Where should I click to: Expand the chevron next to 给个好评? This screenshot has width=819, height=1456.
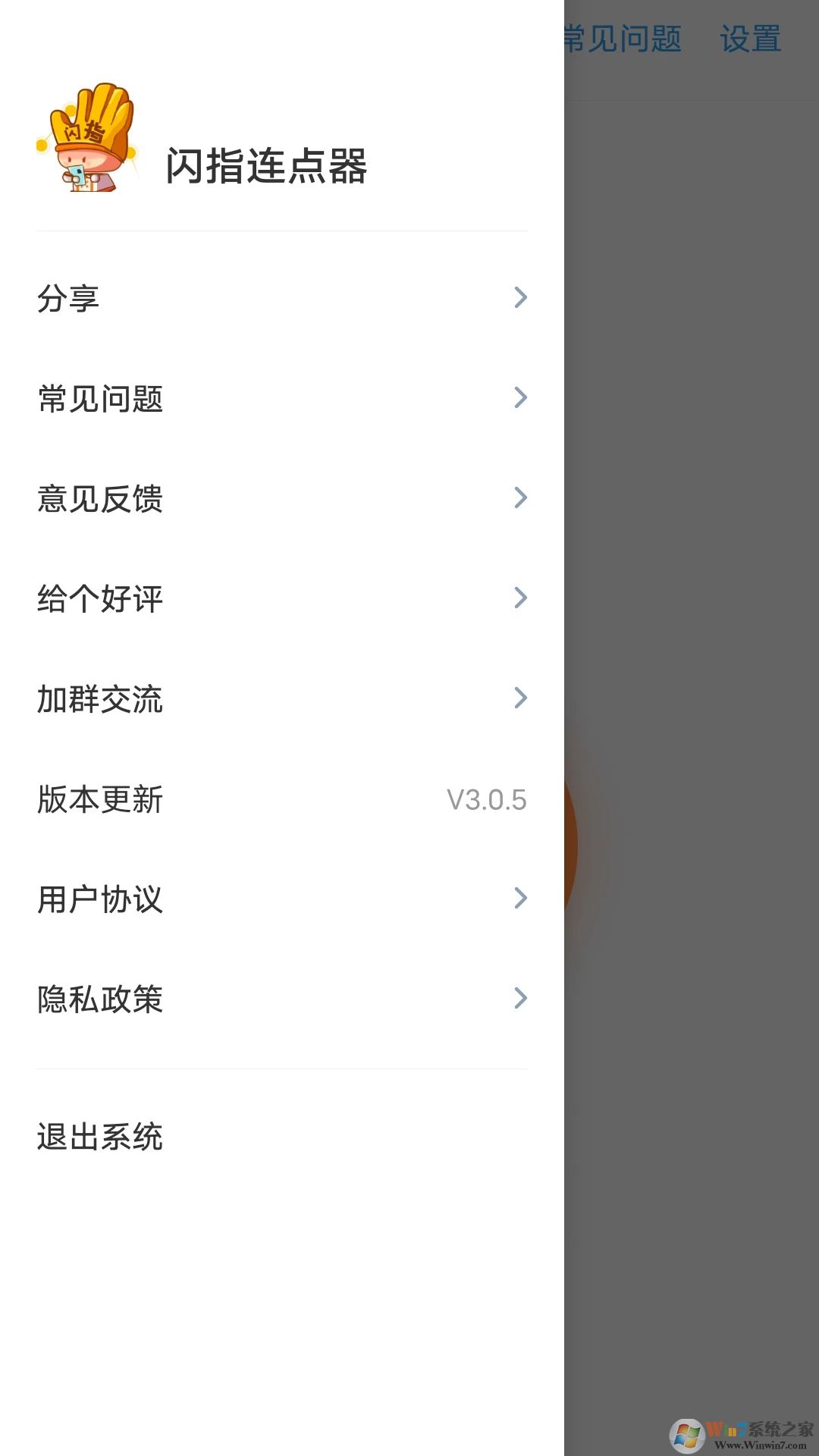click(519, 598)
